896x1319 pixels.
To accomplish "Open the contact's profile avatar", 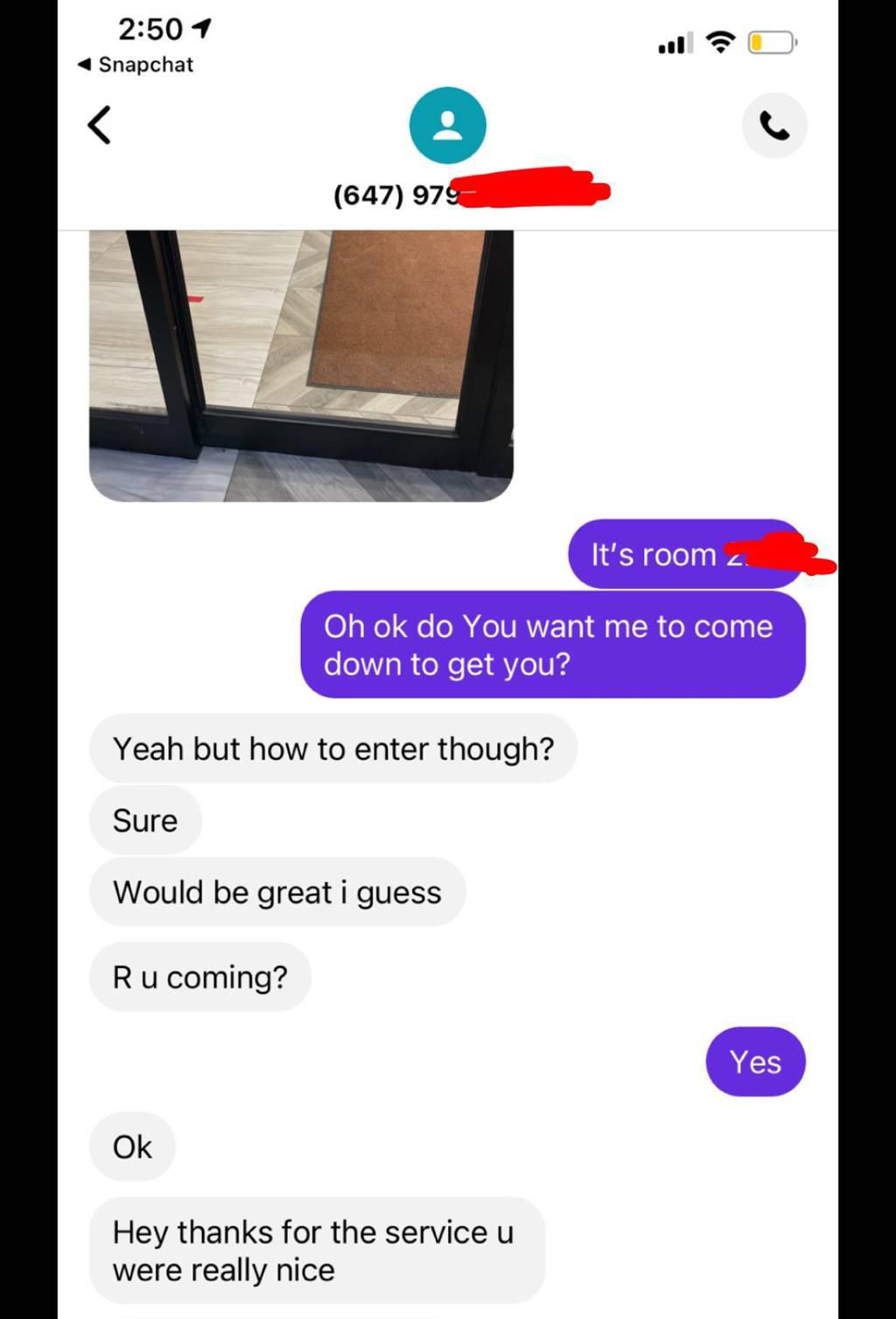I will (x=447, y=125).
